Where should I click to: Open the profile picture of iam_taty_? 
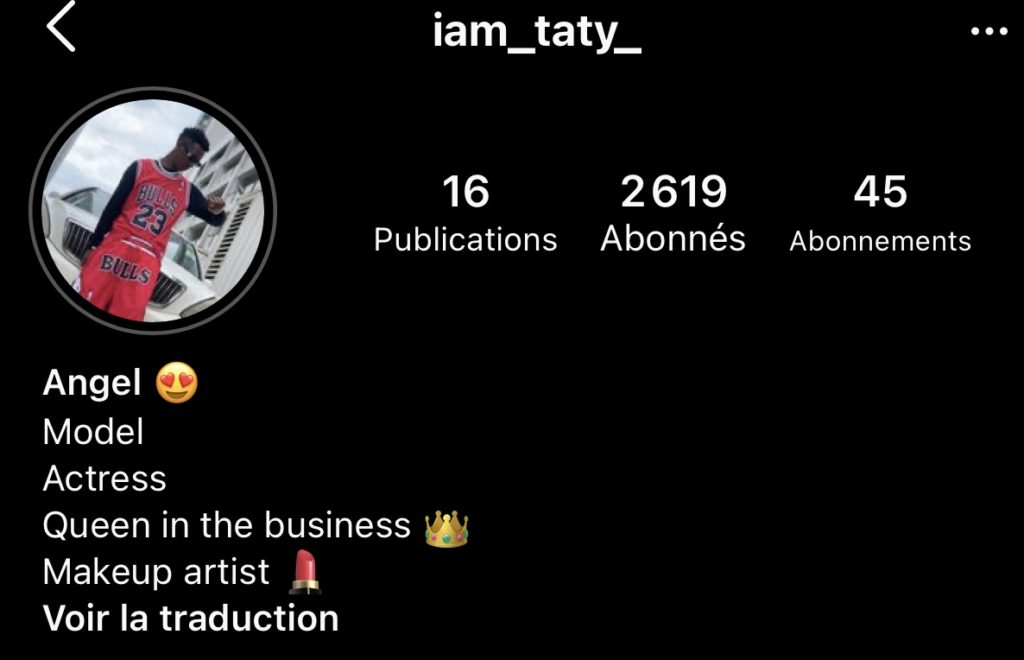tap(152, 210)
